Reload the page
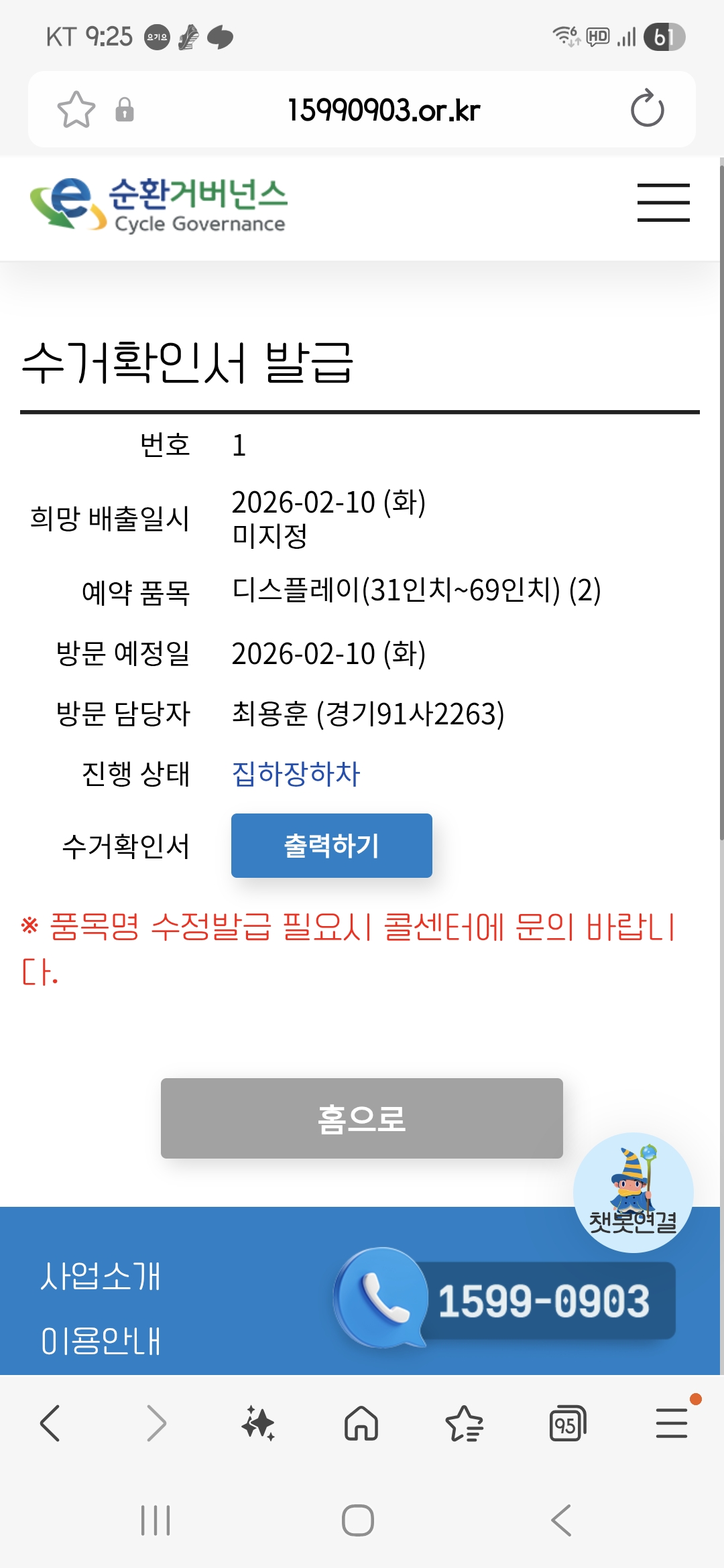Screen dimensions: 724x1568 coord(647,109)
